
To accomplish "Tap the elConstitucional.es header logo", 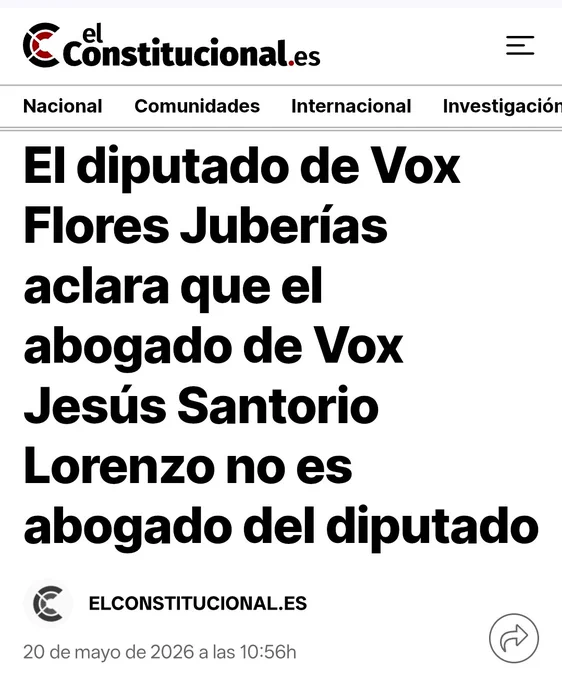I will 172,46.
